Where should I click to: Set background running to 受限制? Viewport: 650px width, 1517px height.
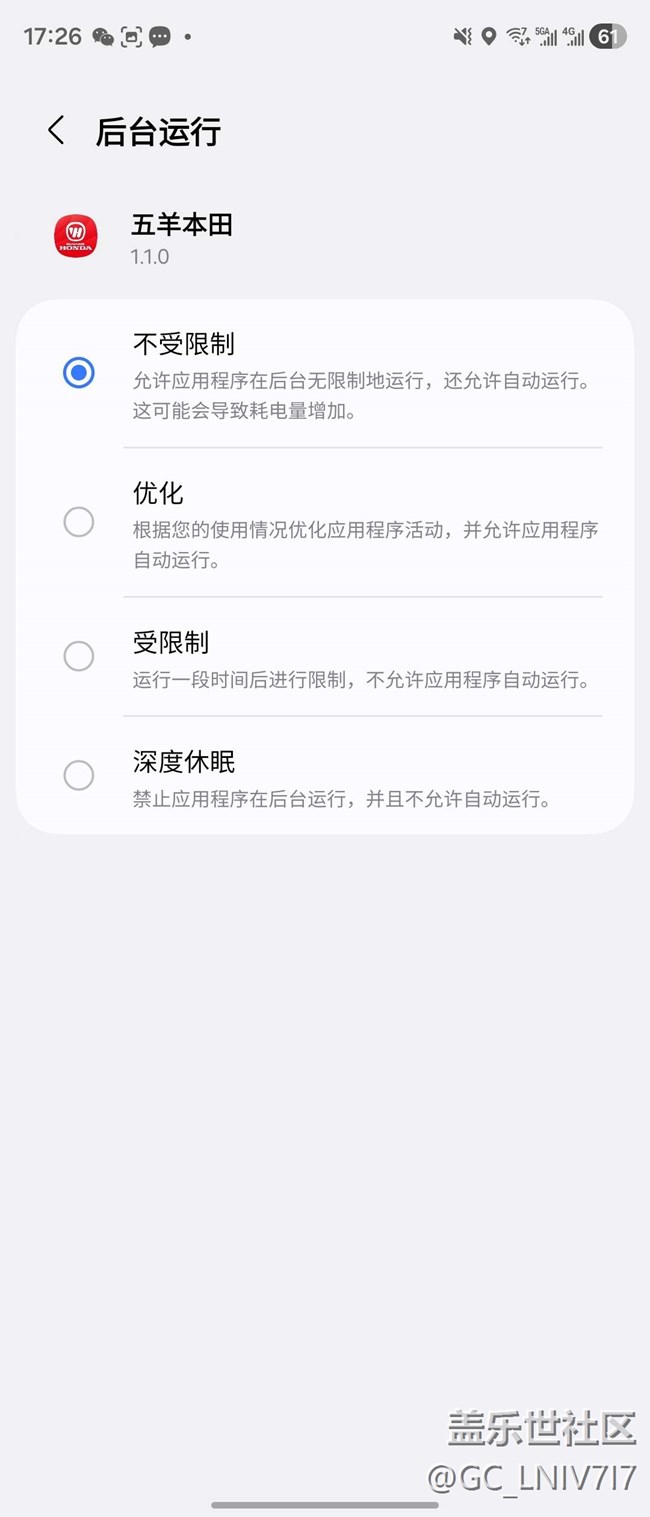79,656
